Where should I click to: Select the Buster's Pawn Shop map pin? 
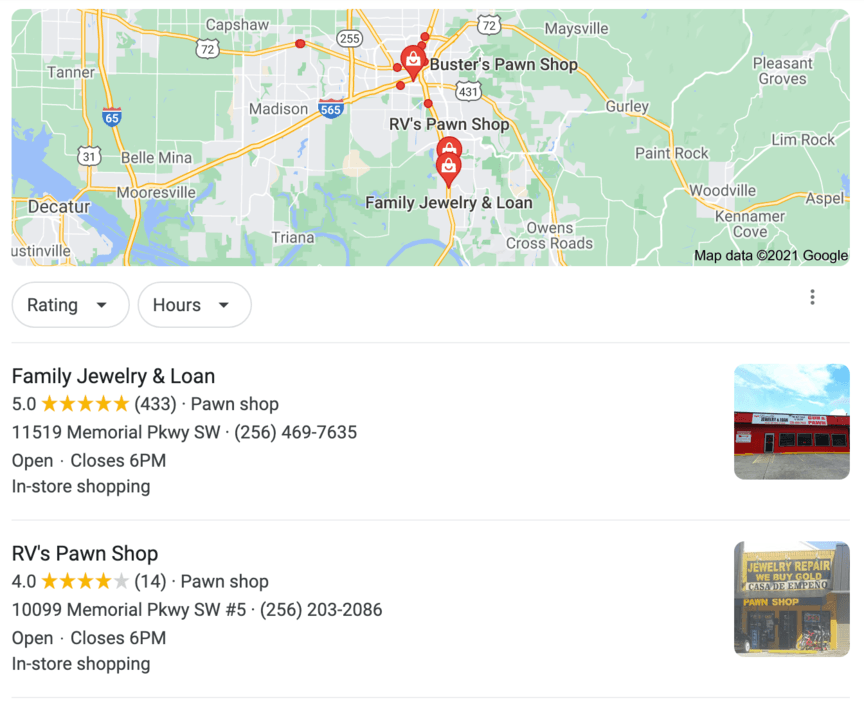click(412, 61)
